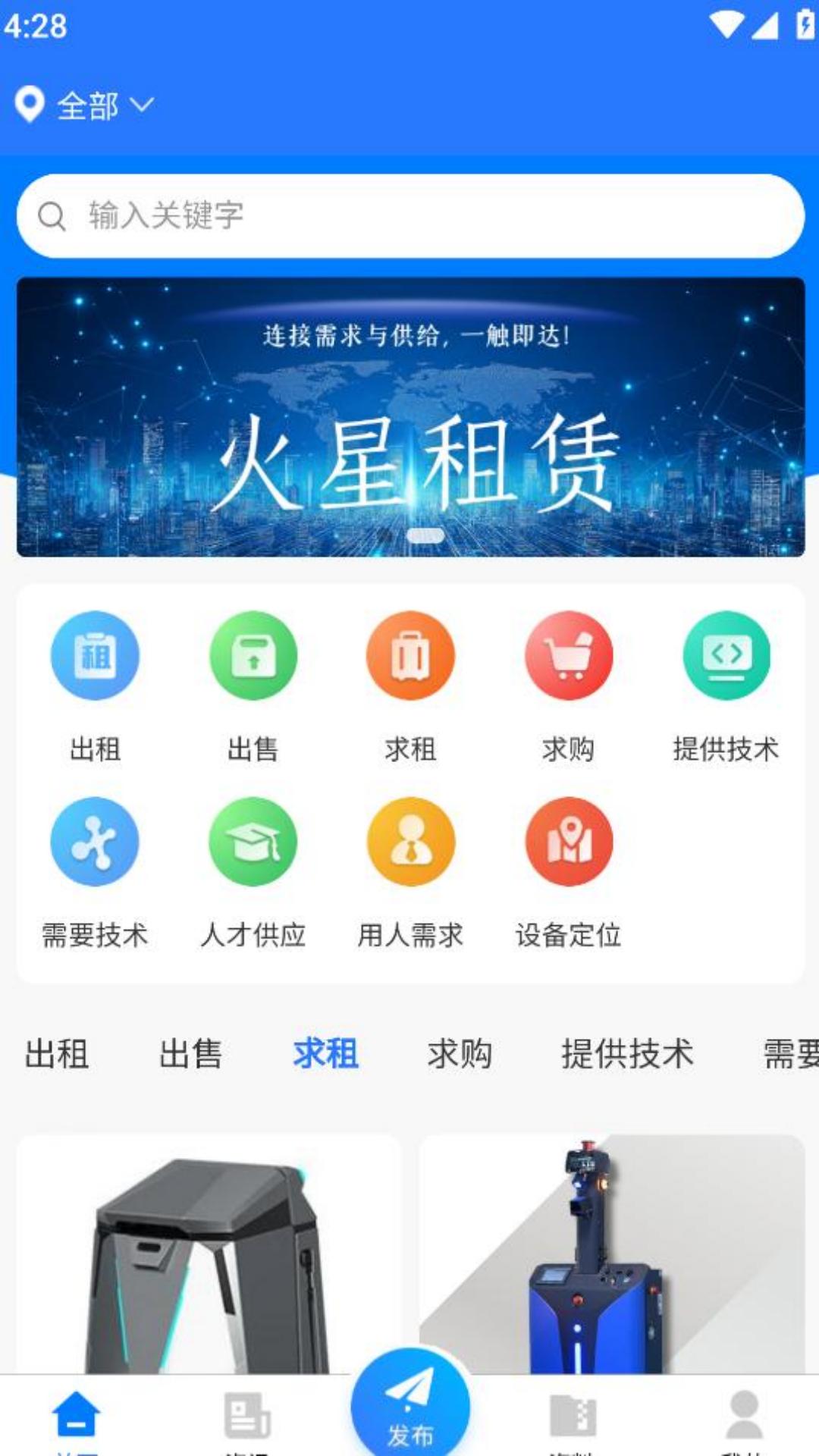The height and width of the screenshot is (1456, 819).
Task: Open the 发布 publish button
Action: pyautogui.click(x=409, y=1403)
